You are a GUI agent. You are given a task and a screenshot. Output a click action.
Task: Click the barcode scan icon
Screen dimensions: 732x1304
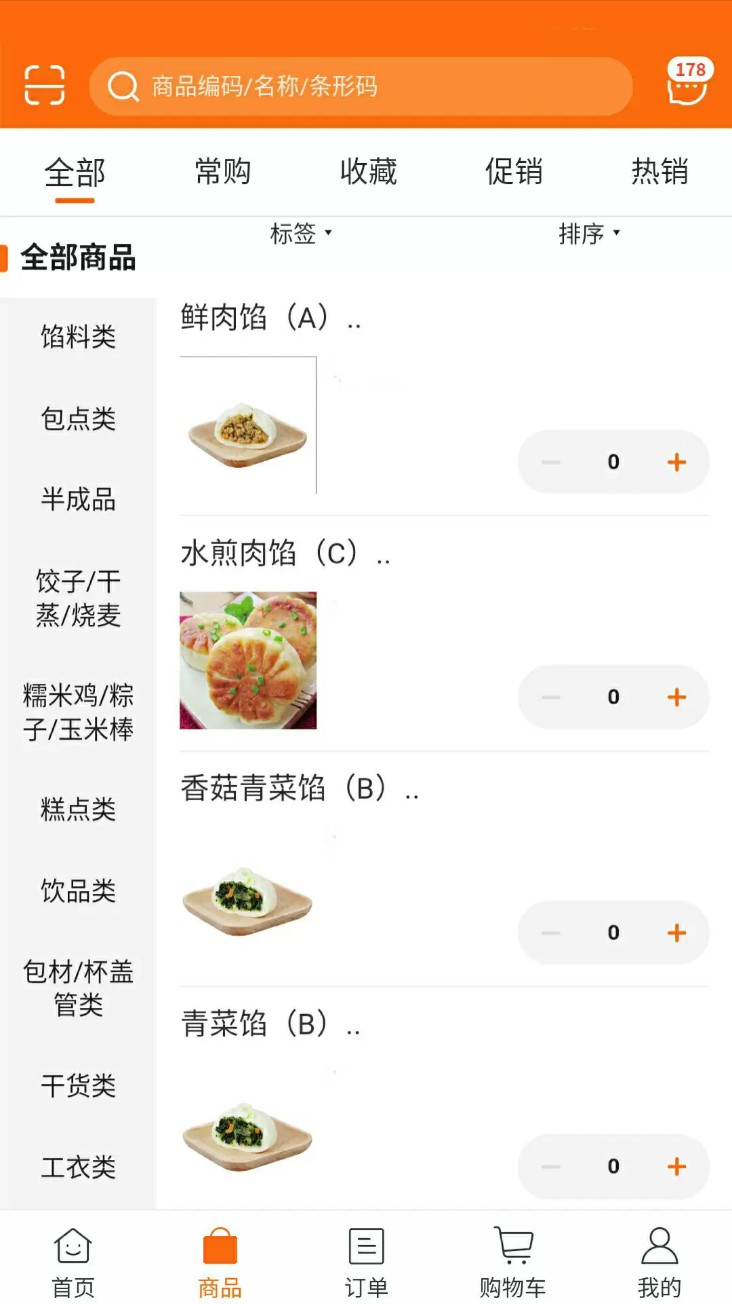(x=44, y=85)
